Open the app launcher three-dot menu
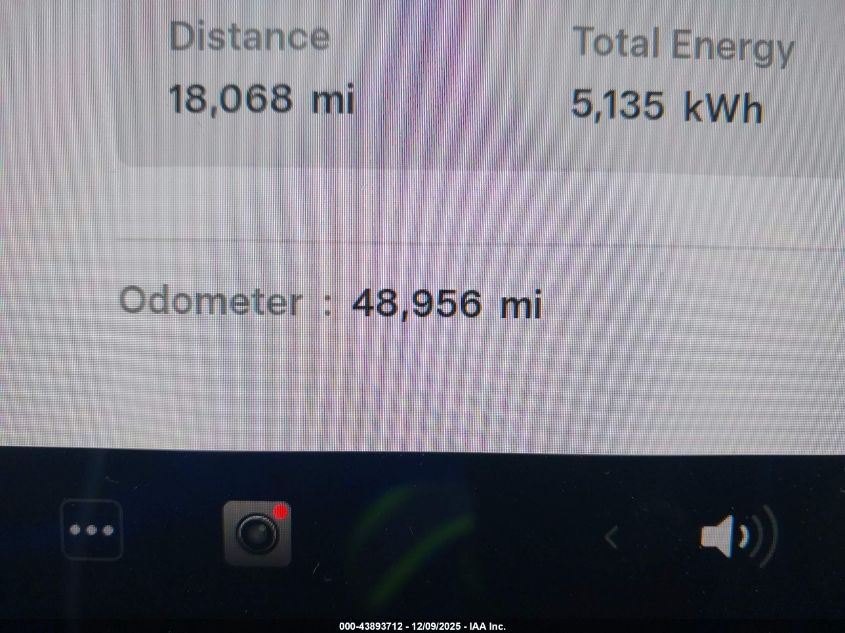This screenshot has height=633, width=845. (x=92, y=530)
